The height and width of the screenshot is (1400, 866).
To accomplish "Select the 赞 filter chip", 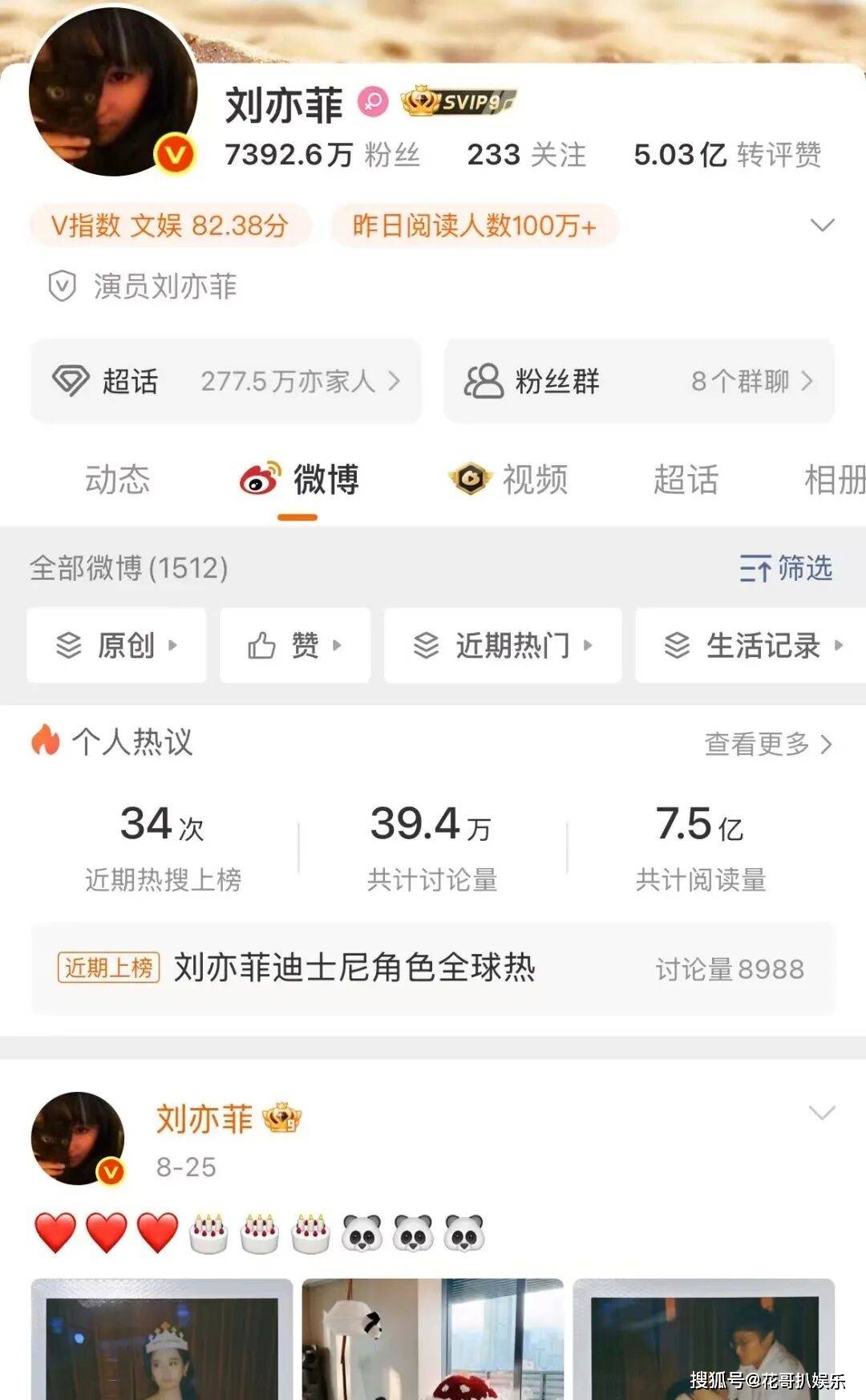I will click(295, 645).
